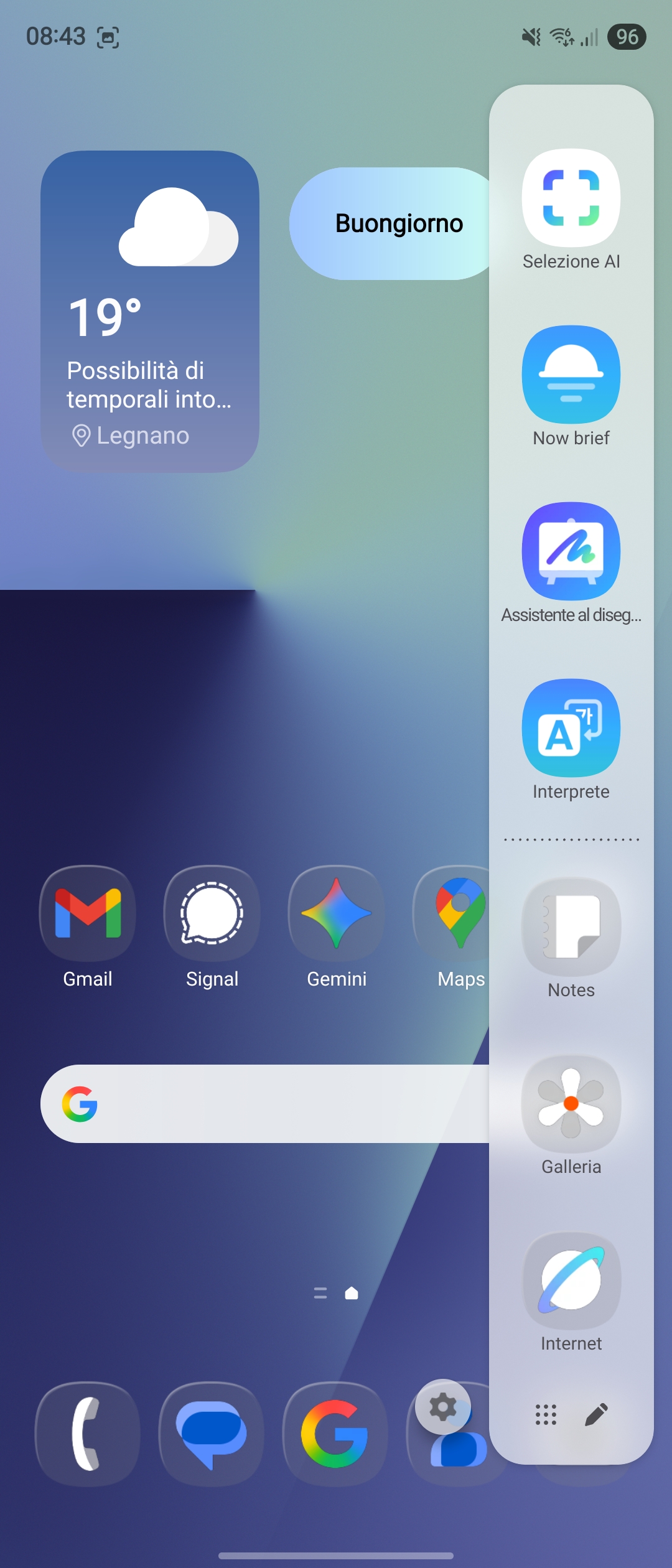Open Notes from the edge panel
Screen dimensions: 672x1568
[571, 927]
